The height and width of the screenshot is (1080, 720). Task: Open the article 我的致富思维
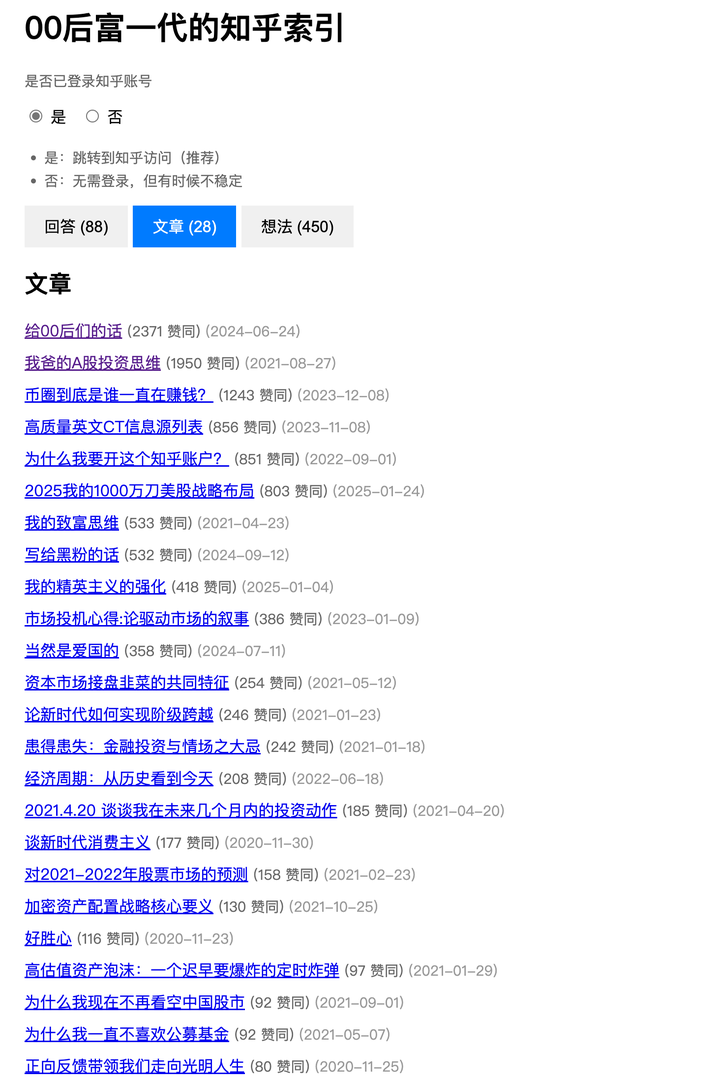point(71,523)
